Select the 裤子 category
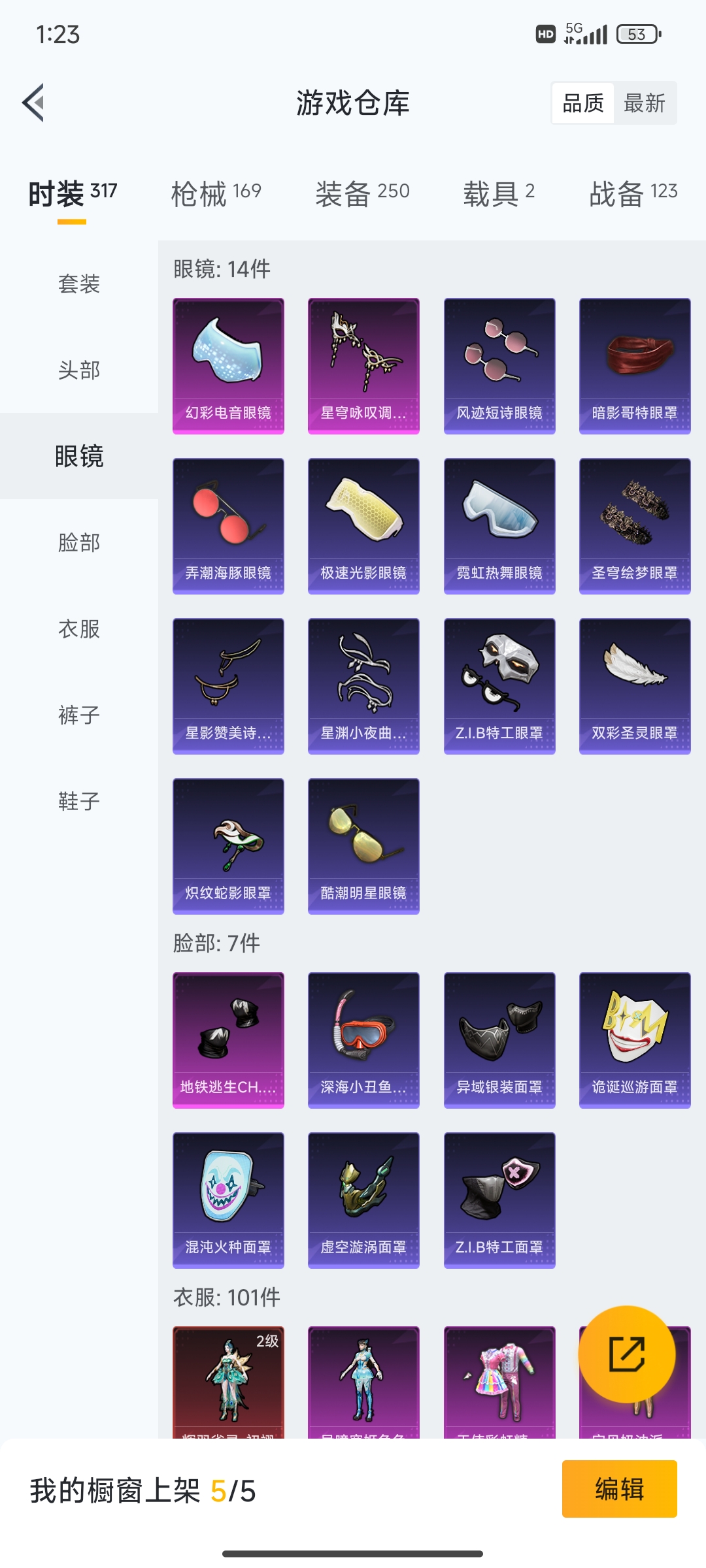Image resolution: width=706 pixels, height=1568 pixels. [x=79, y=715]
